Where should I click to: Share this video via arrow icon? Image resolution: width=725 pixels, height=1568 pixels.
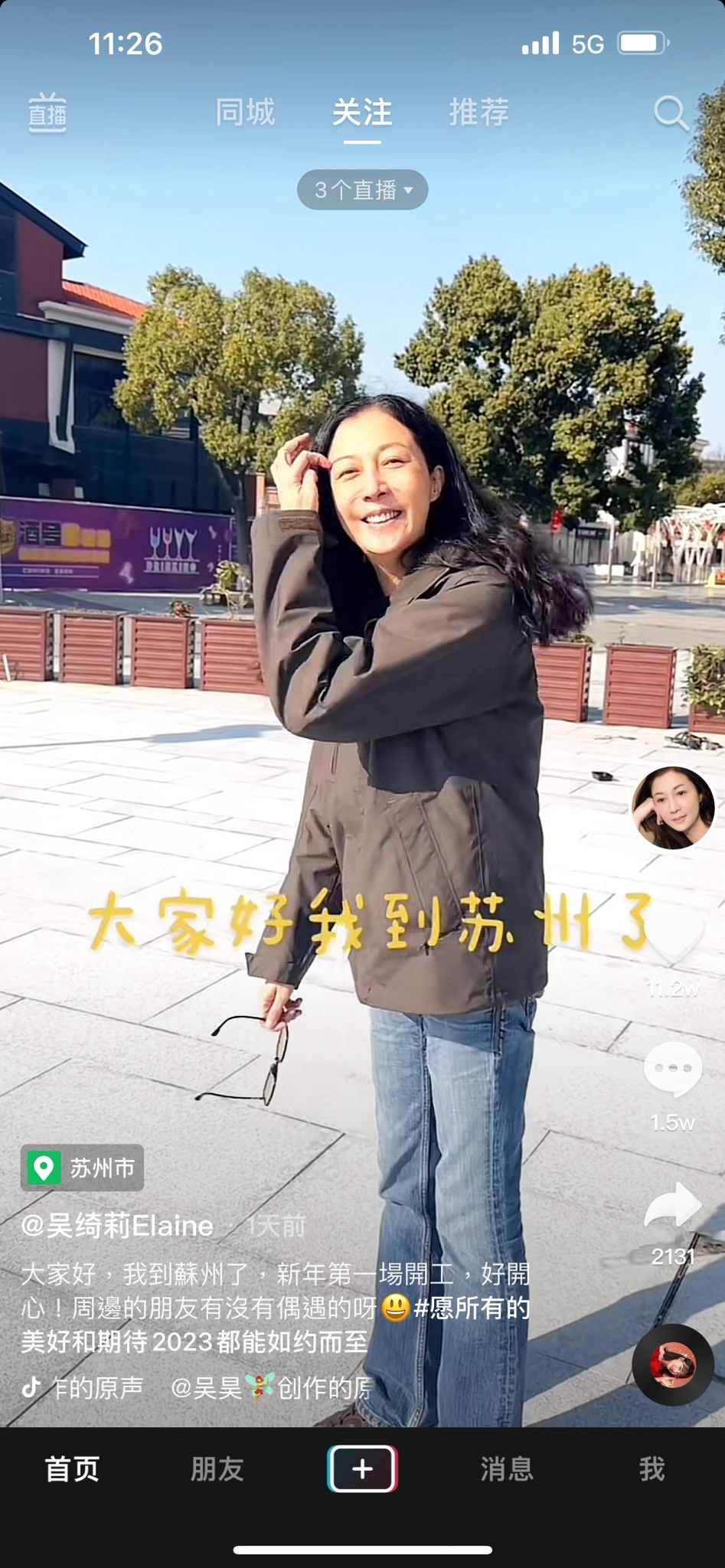tap(673, 1206)
